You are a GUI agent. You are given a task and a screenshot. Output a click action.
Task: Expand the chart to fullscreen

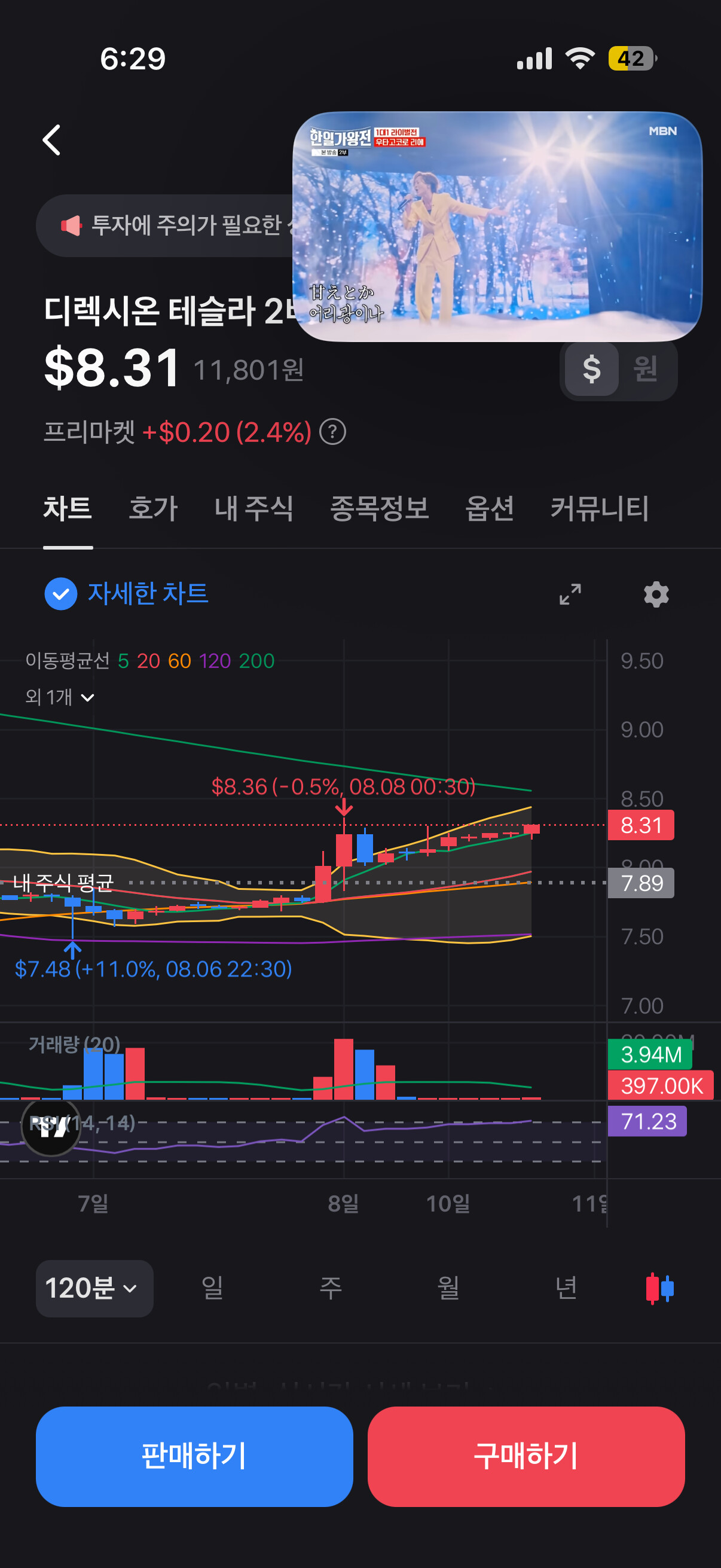tap(570, 594)
